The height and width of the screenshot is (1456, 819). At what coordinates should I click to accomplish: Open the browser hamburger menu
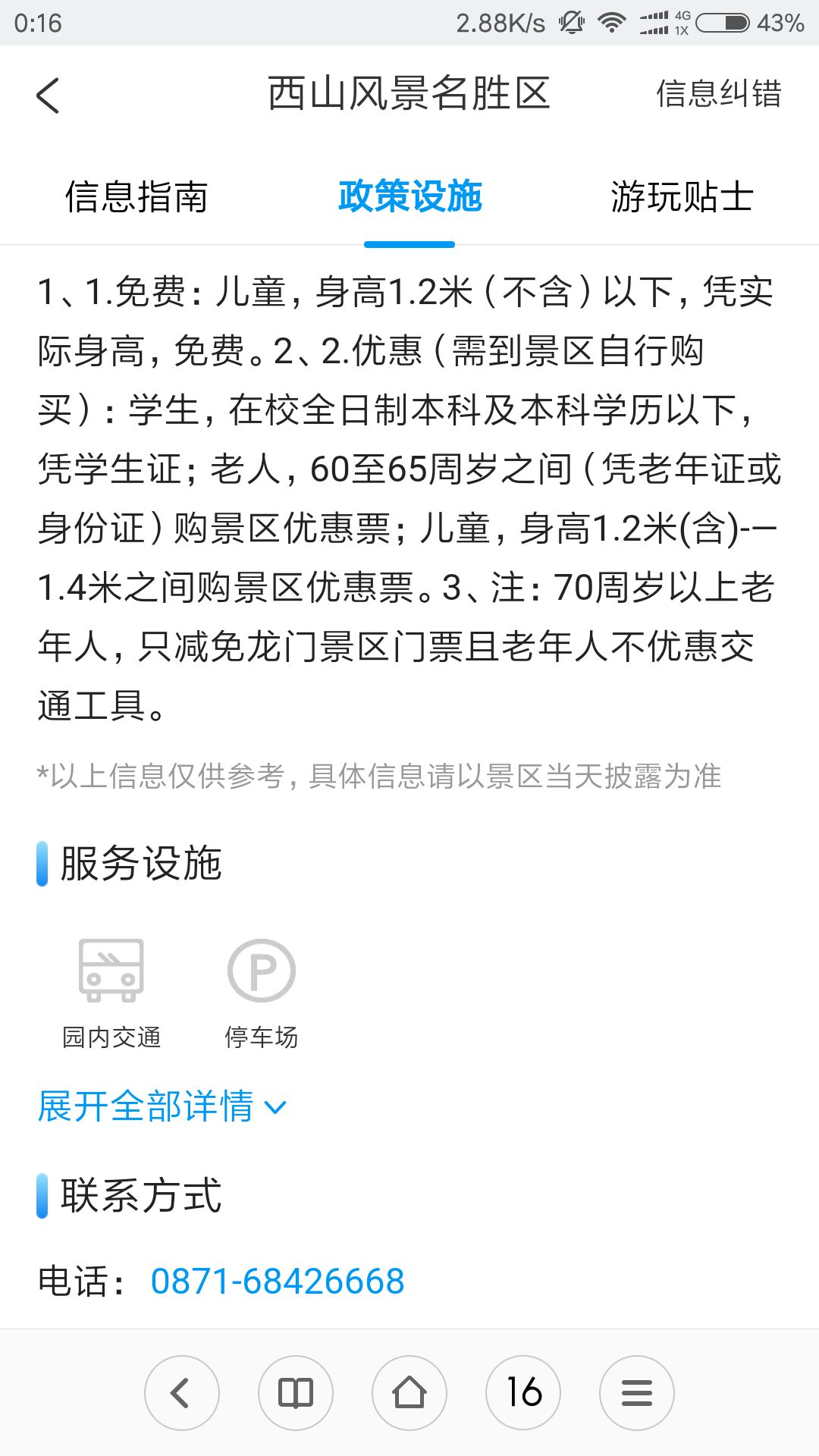637,1393
